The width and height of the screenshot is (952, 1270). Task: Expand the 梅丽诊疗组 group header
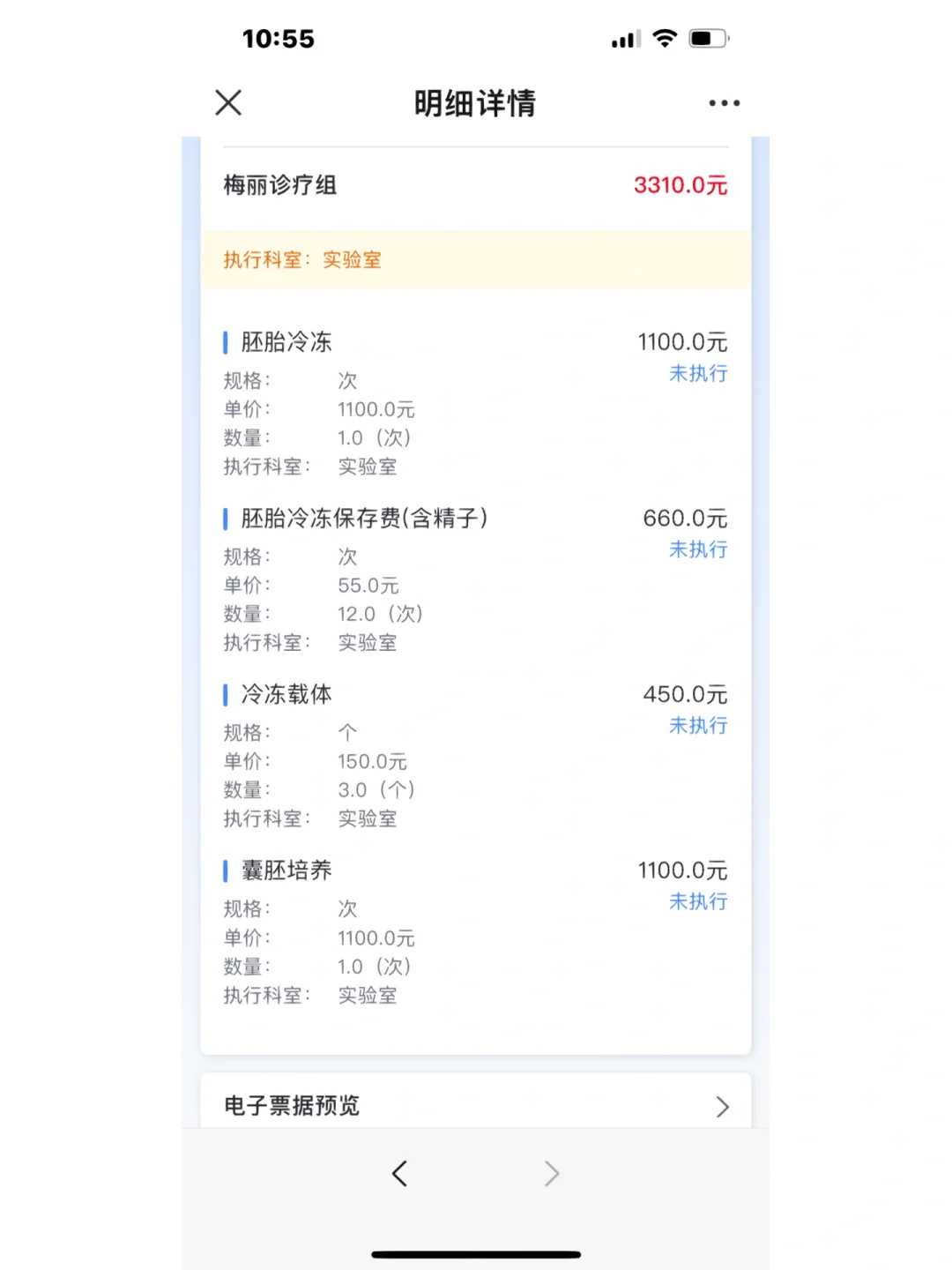pyautogui.click(x=280, y=185)
